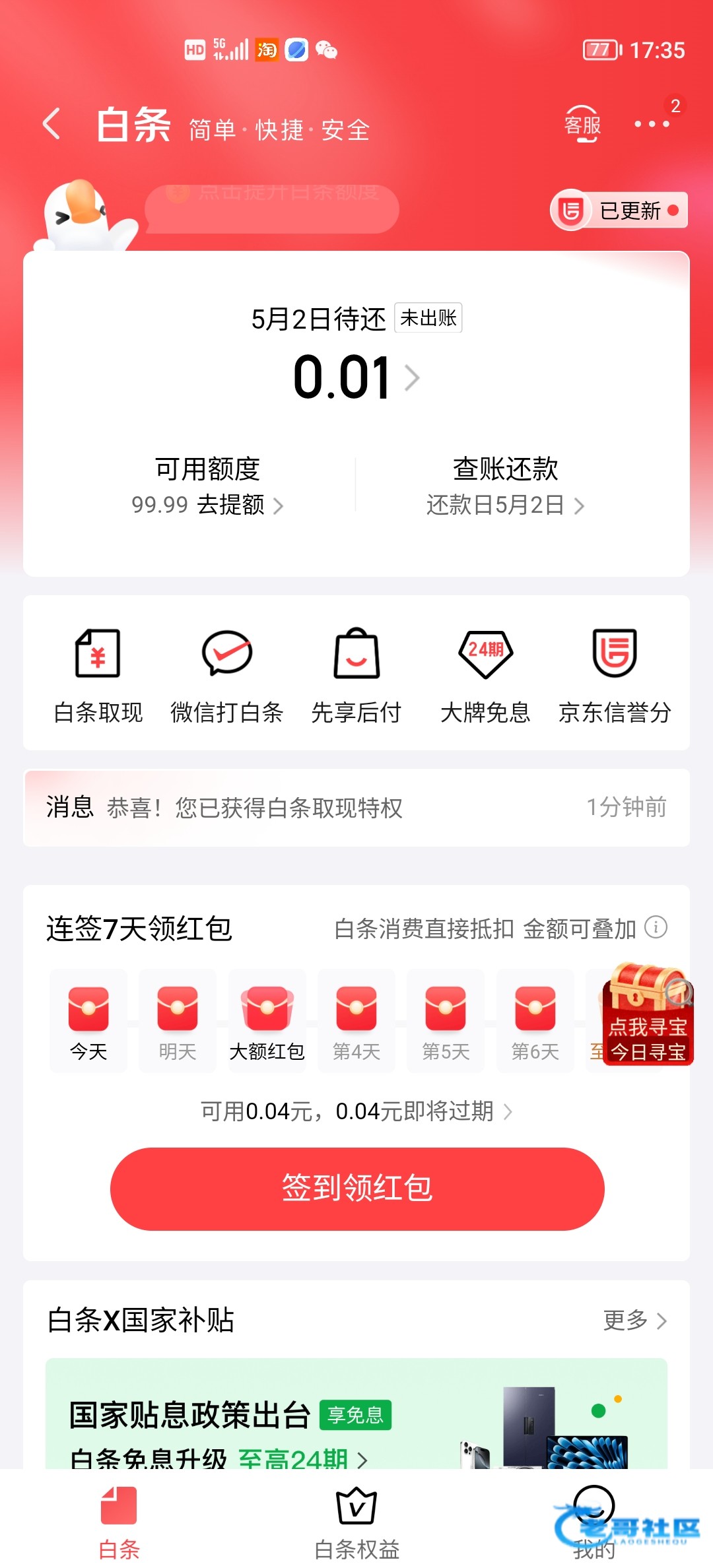The width and height of the screenshot is (713, 1568).
Task: Open 更多 for 白条X国家补贴
Action: tap(634, 1321)
